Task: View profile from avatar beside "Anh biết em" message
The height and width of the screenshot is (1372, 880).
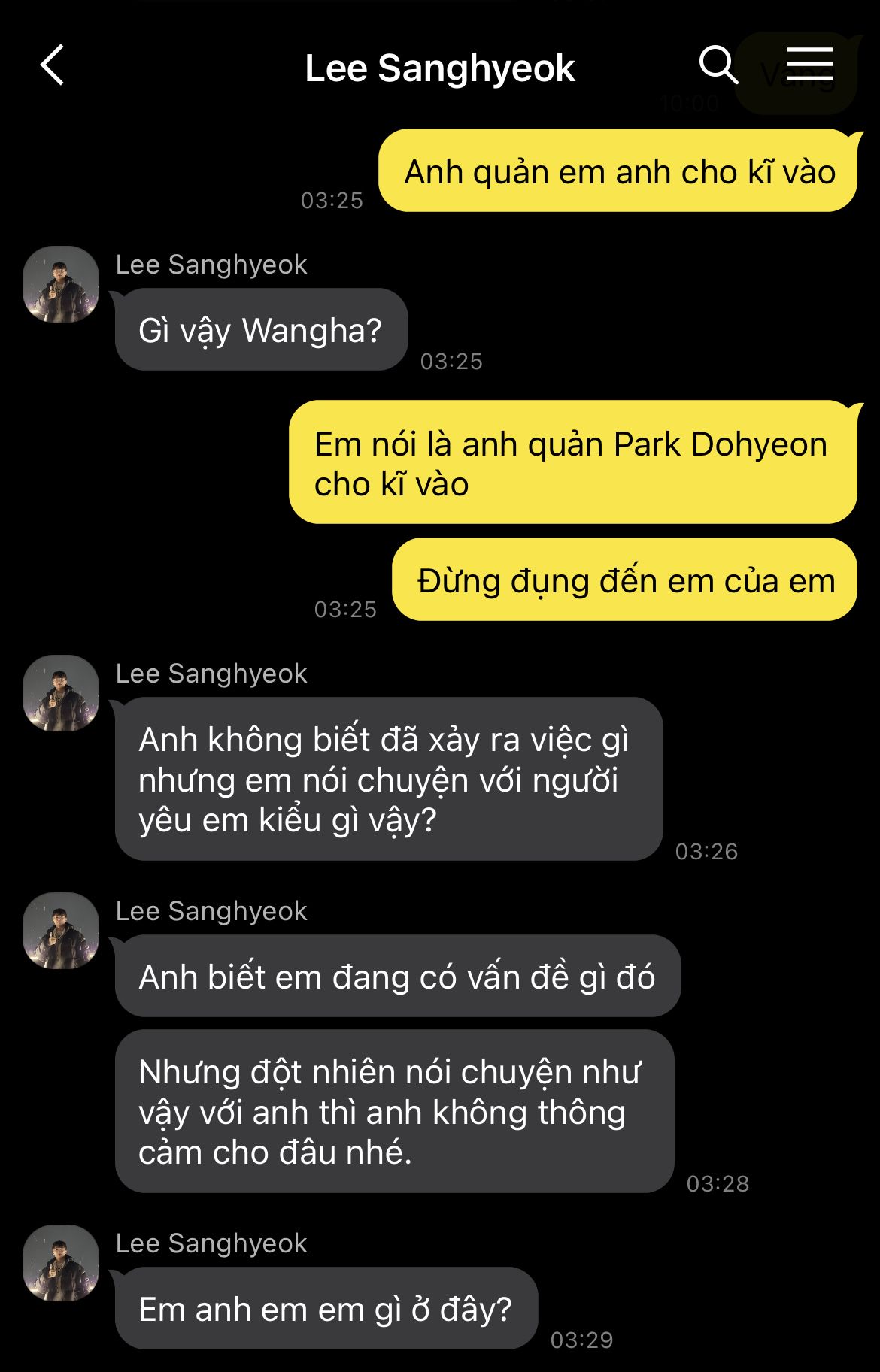Action: [61, 931]
